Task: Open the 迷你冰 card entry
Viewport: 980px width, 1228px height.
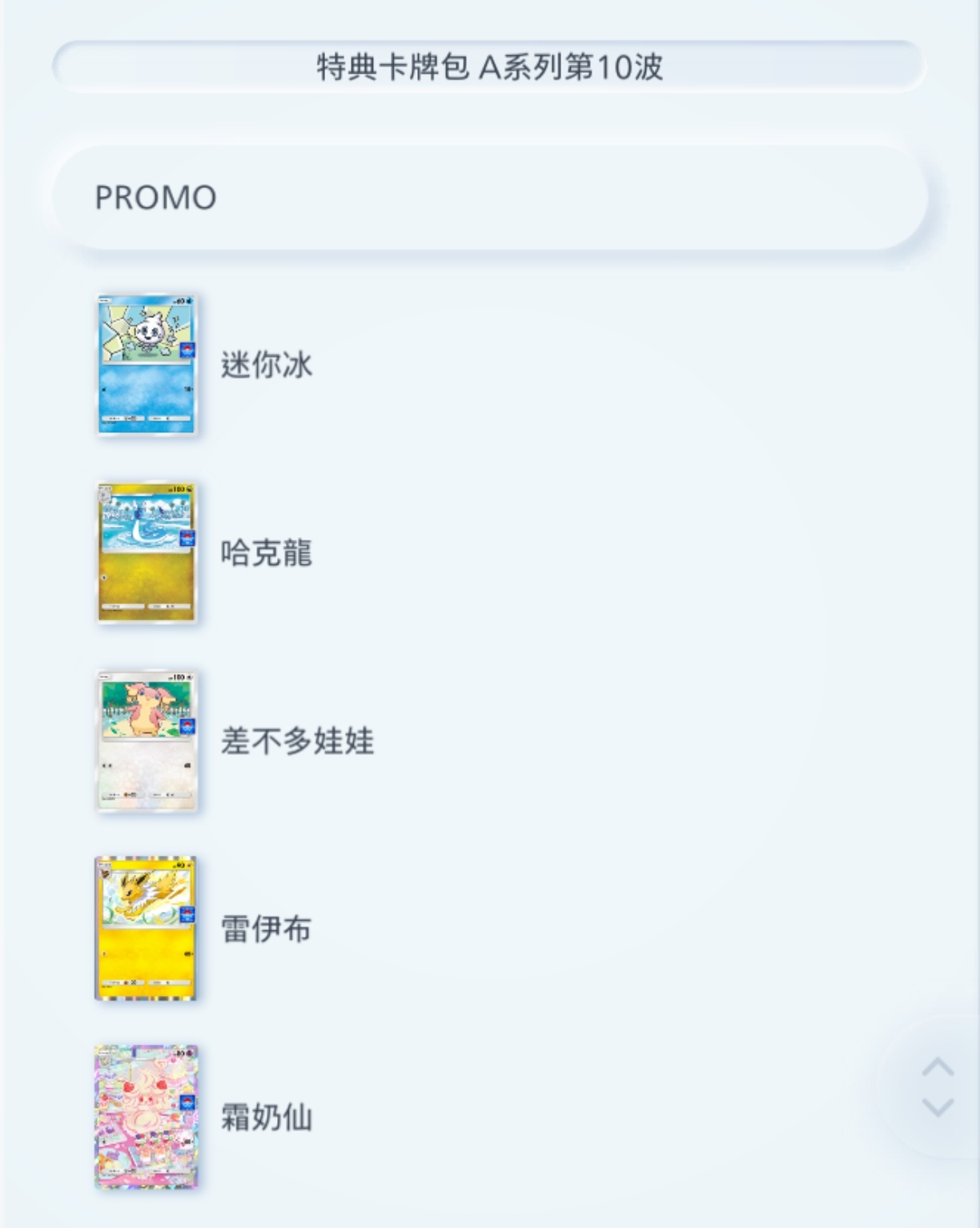Action: coord(266,365)
